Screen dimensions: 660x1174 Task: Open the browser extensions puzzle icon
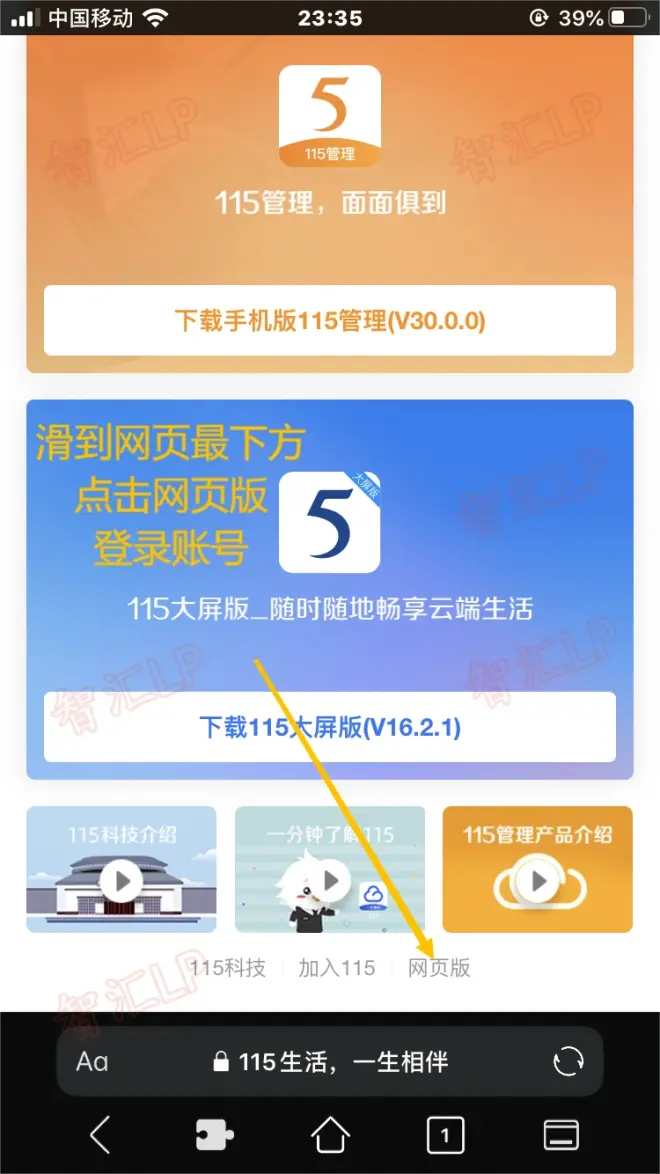coord(215,1134)
